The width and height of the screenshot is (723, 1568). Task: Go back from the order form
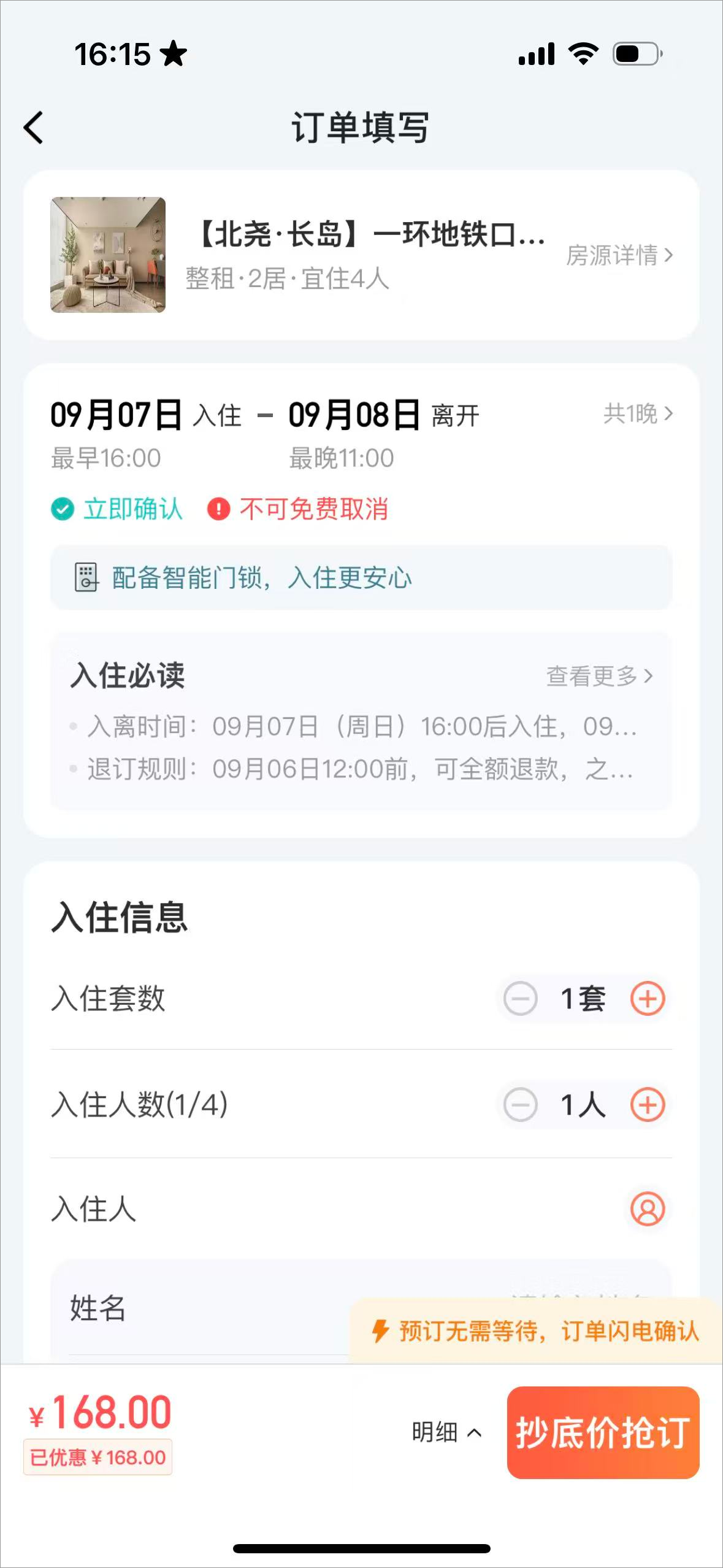pyautogui.click(x=34, y=128)
